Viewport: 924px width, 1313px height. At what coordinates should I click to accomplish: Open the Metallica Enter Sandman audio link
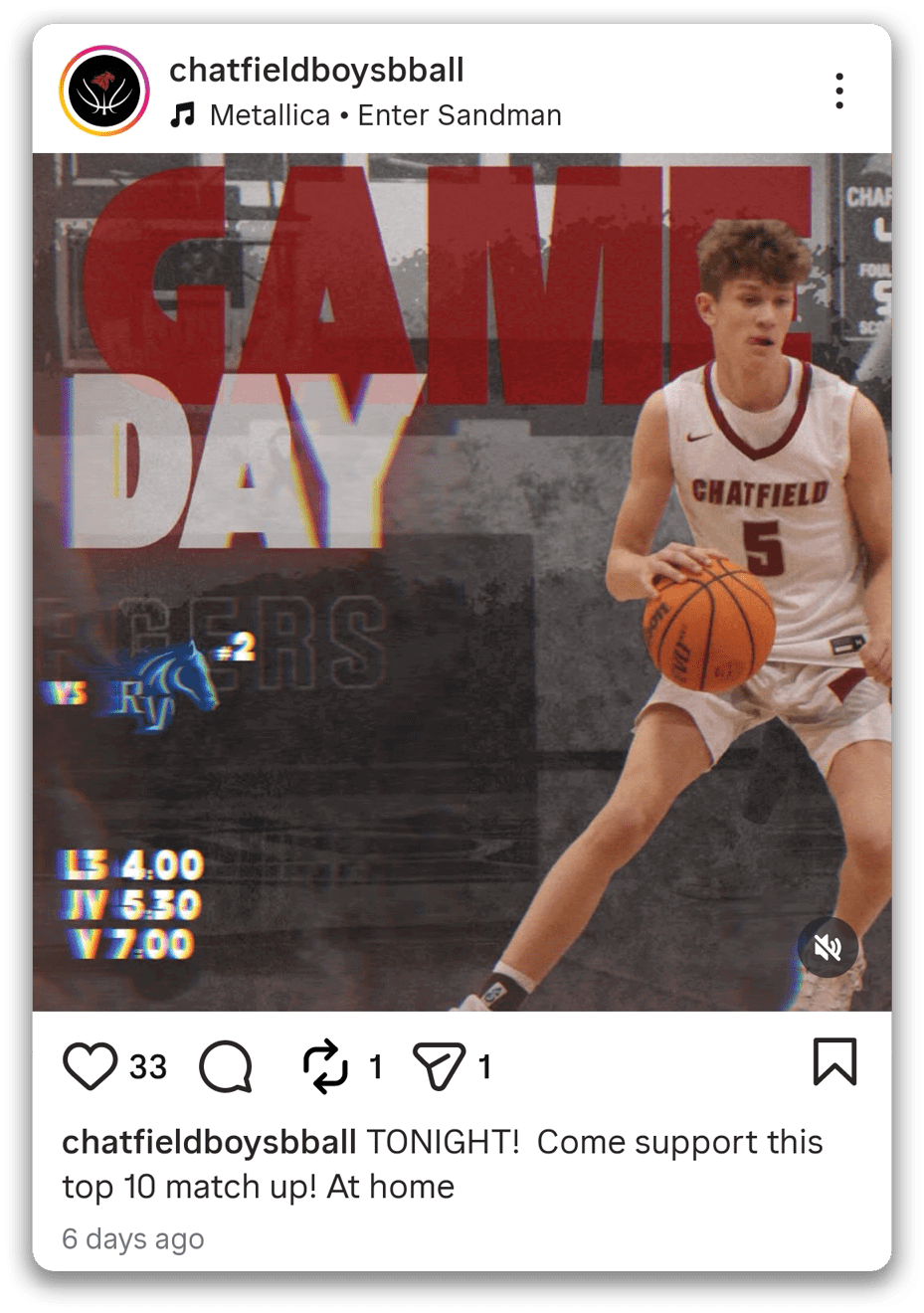click(x=385, y=115)
